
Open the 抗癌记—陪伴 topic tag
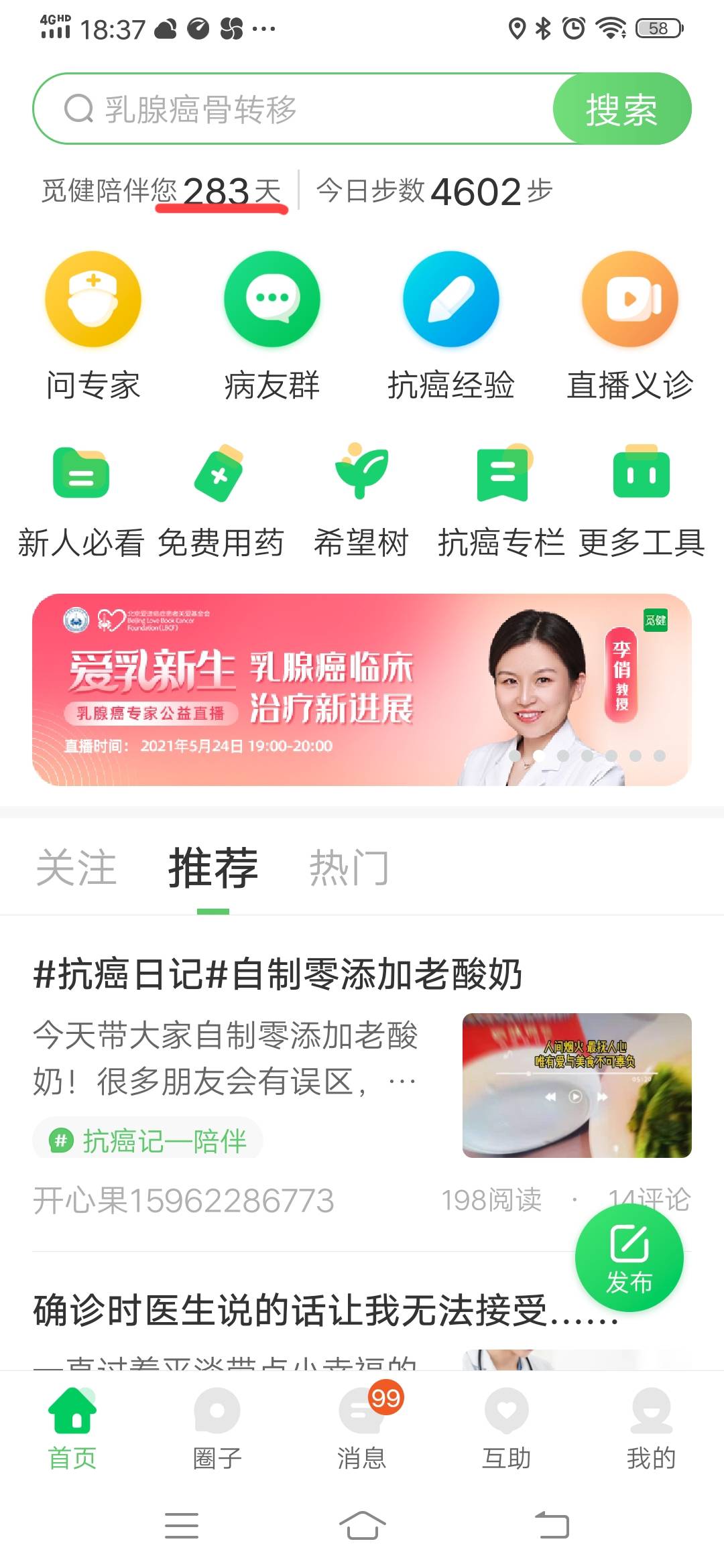pos(147,1140)
